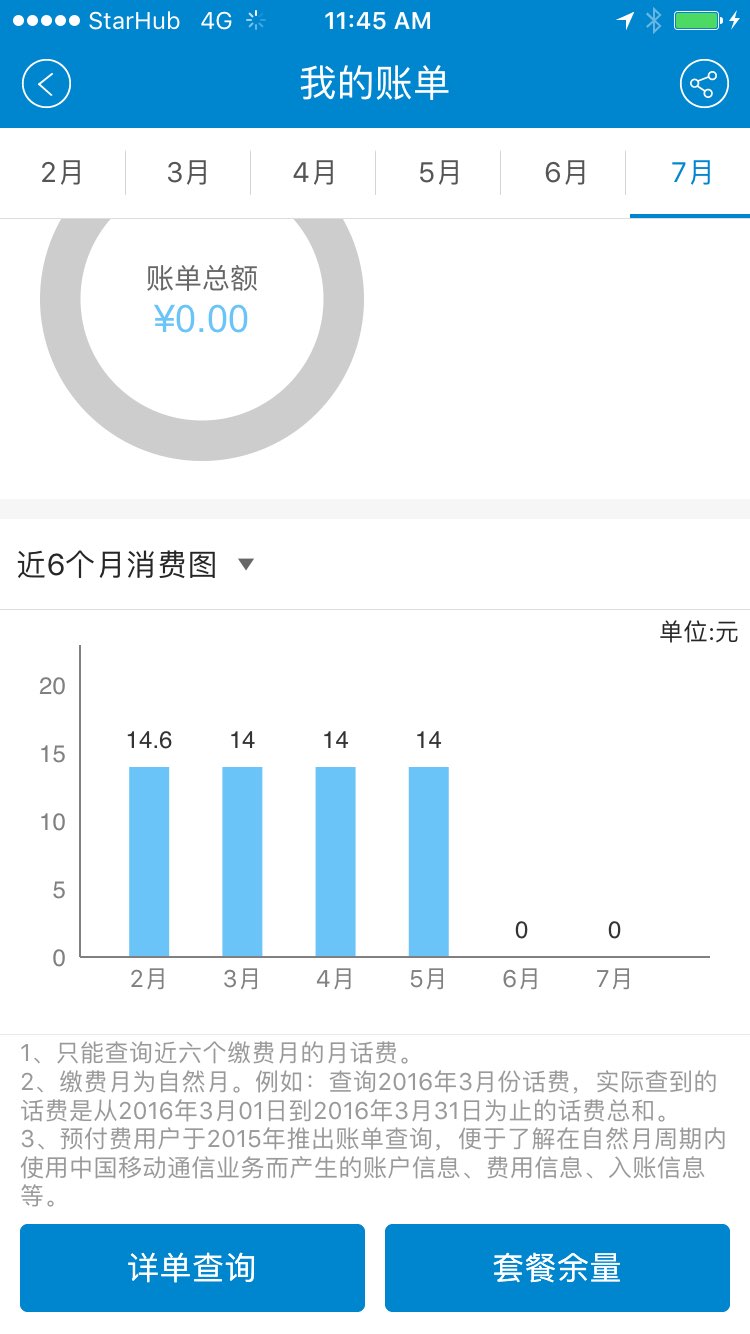
Task: Tap the 7月 tab
Action: (x=690, y=173)
